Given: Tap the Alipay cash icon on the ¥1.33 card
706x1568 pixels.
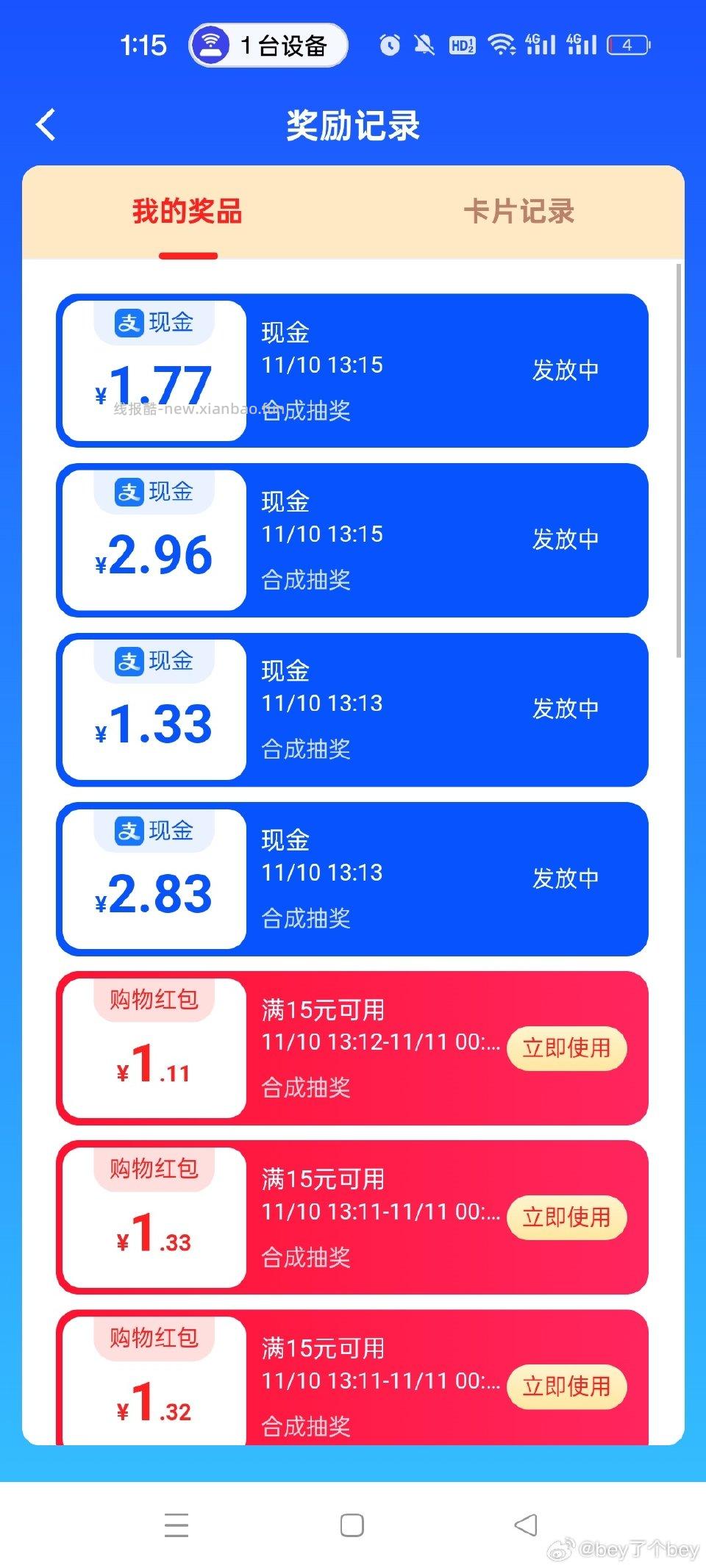Looking at the screenshot, I should [x=129, y=661].
